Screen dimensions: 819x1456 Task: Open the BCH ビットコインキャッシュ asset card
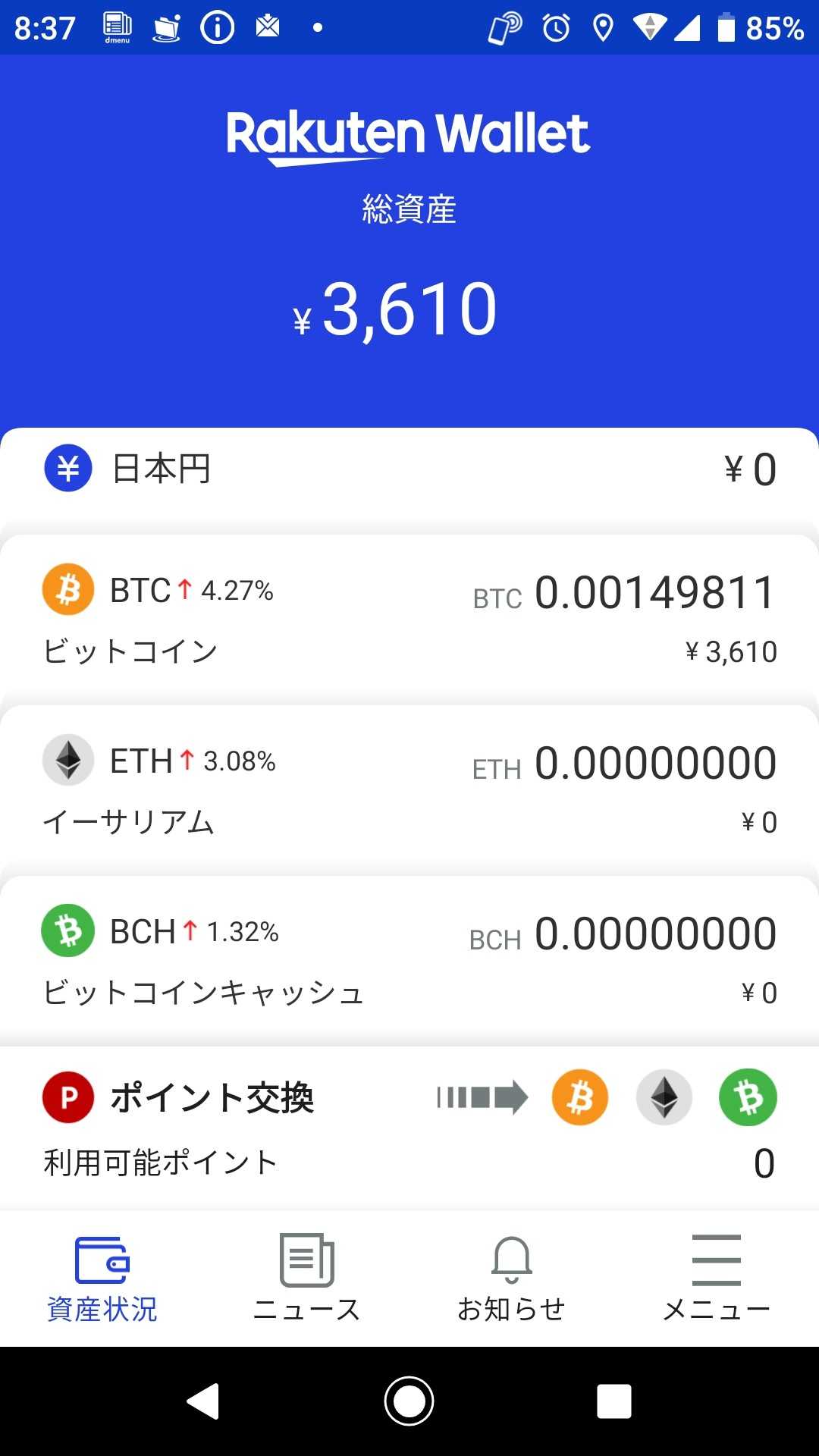409,961
